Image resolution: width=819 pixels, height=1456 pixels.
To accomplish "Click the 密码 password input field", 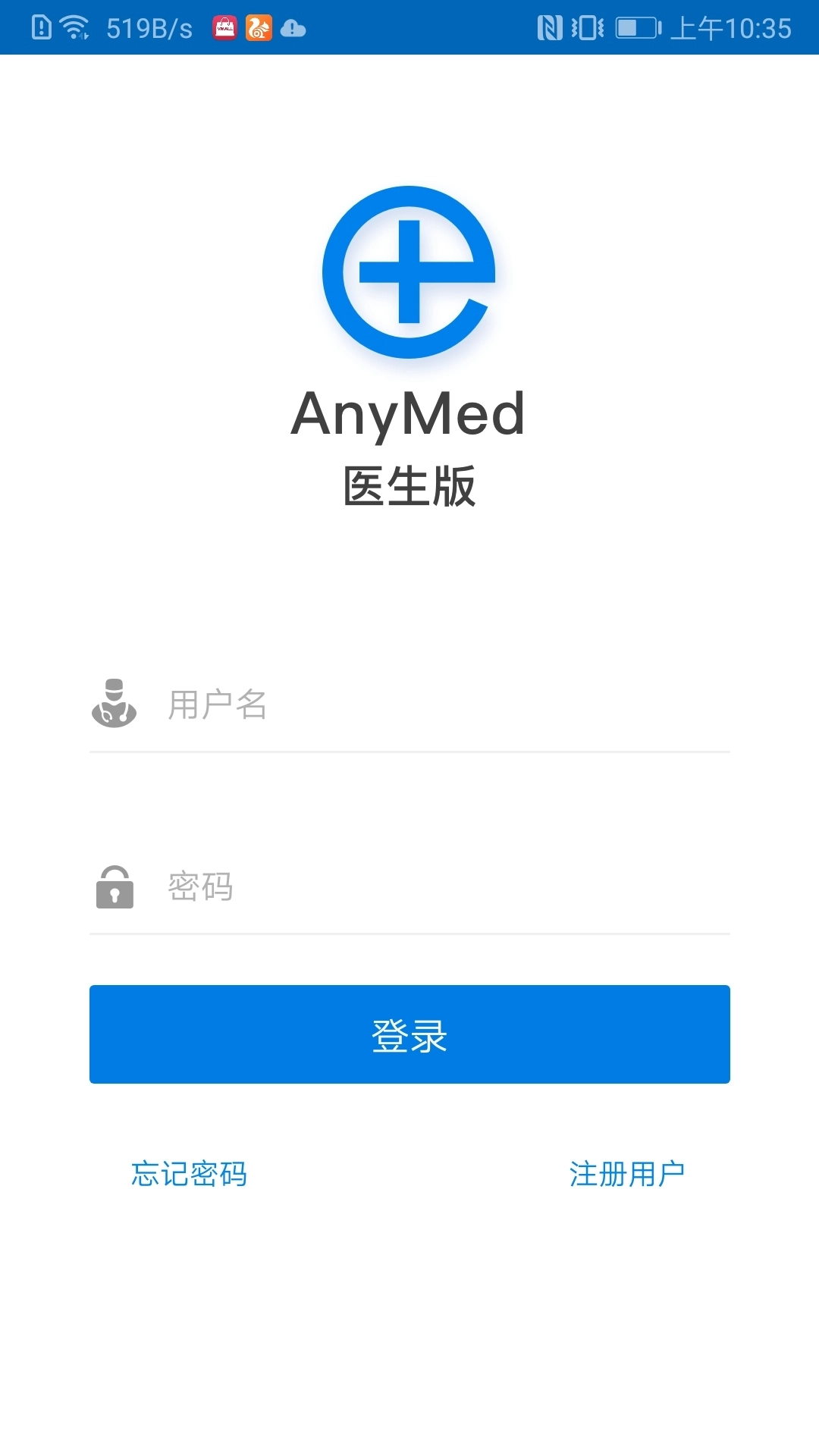I will 425,889.
